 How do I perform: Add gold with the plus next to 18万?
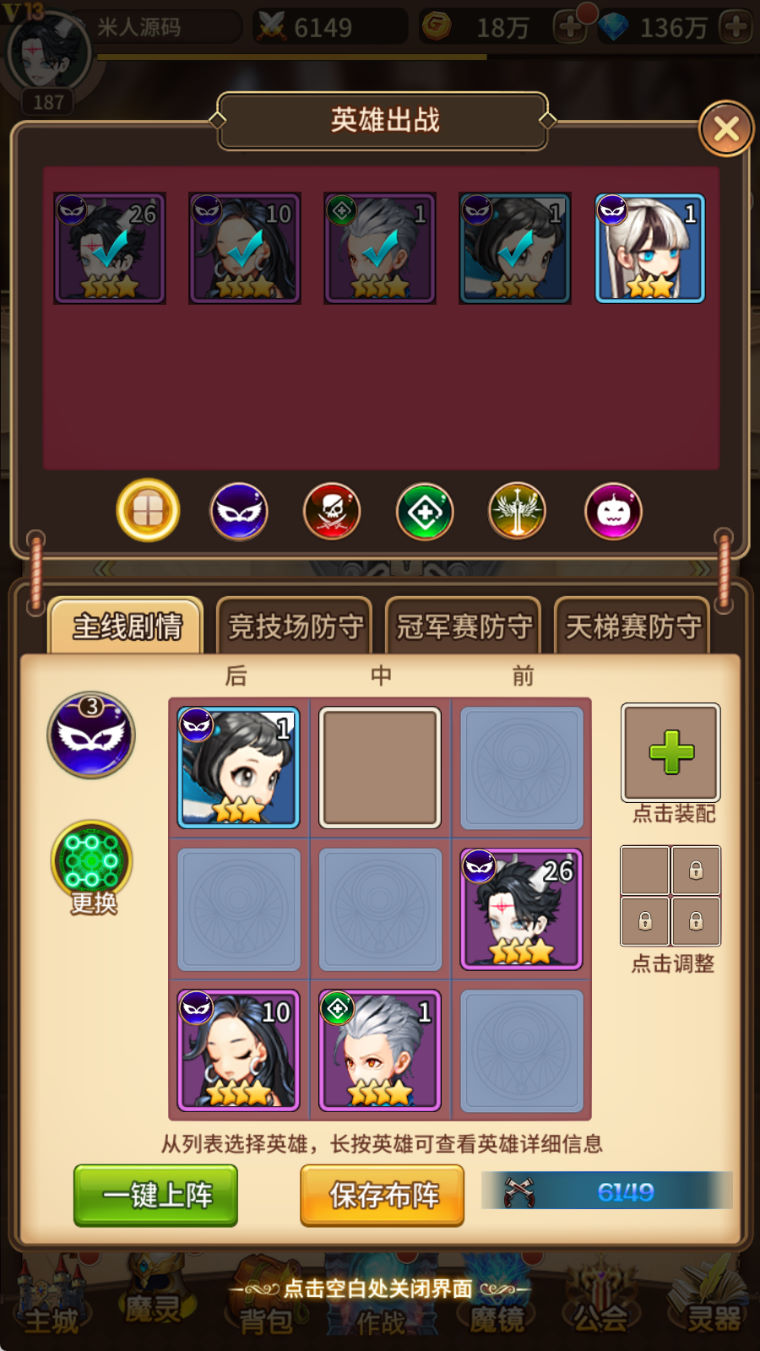coord(571,27)
